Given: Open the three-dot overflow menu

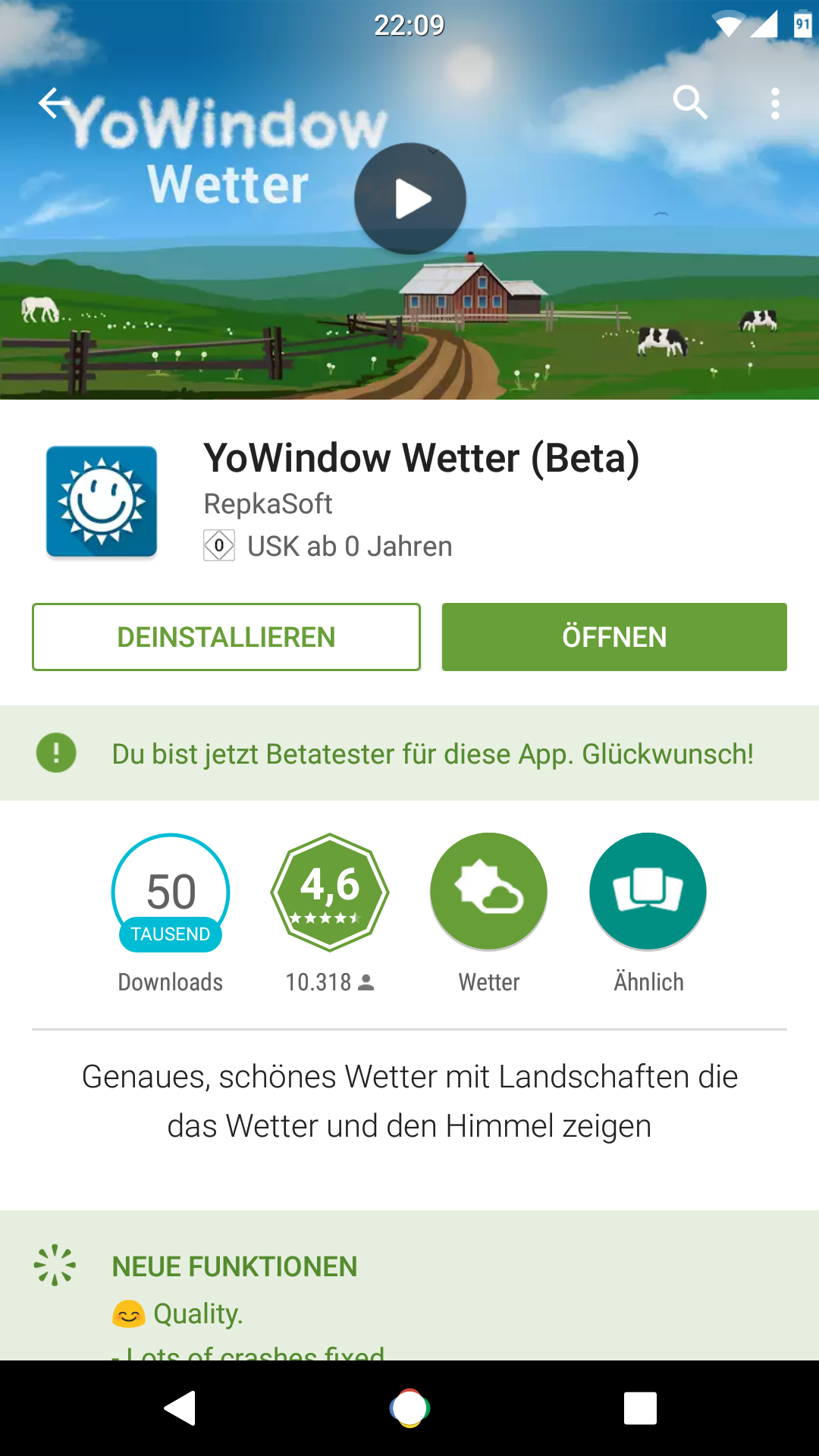Looking at the screenshot, I should 775,103.
